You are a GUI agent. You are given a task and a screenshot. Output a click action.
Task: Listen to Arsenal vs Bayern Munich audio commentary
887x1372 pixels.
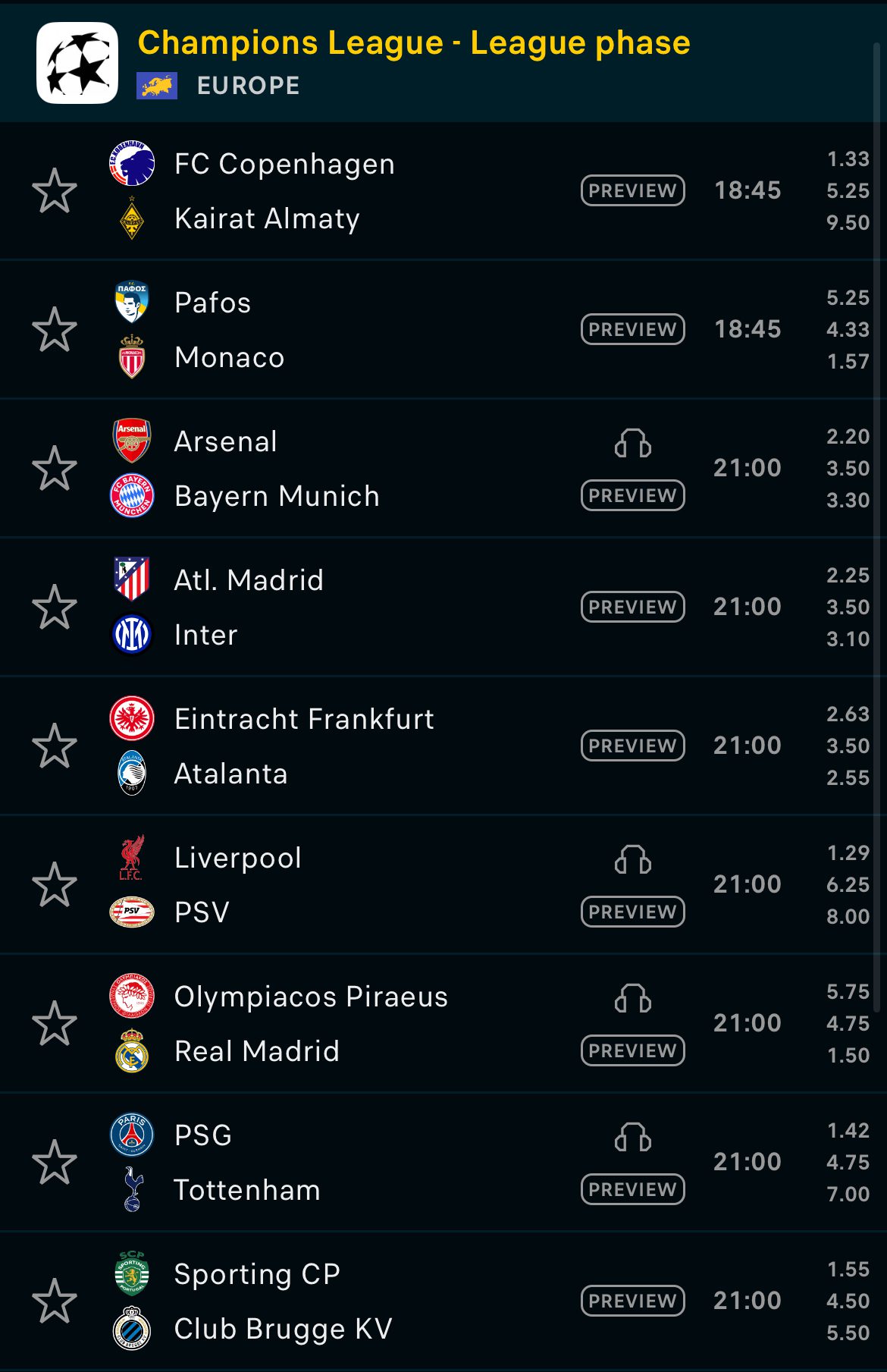pos(632,443)
